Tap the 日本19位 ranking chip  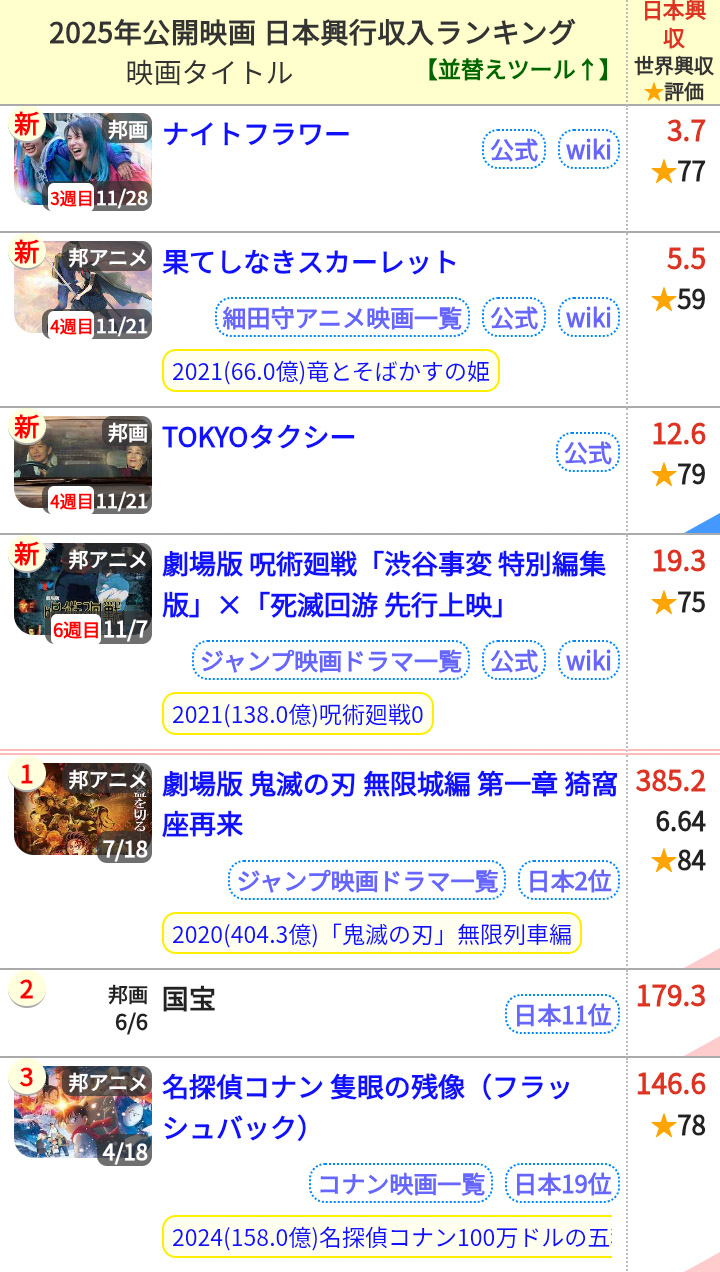point(562,1184)
